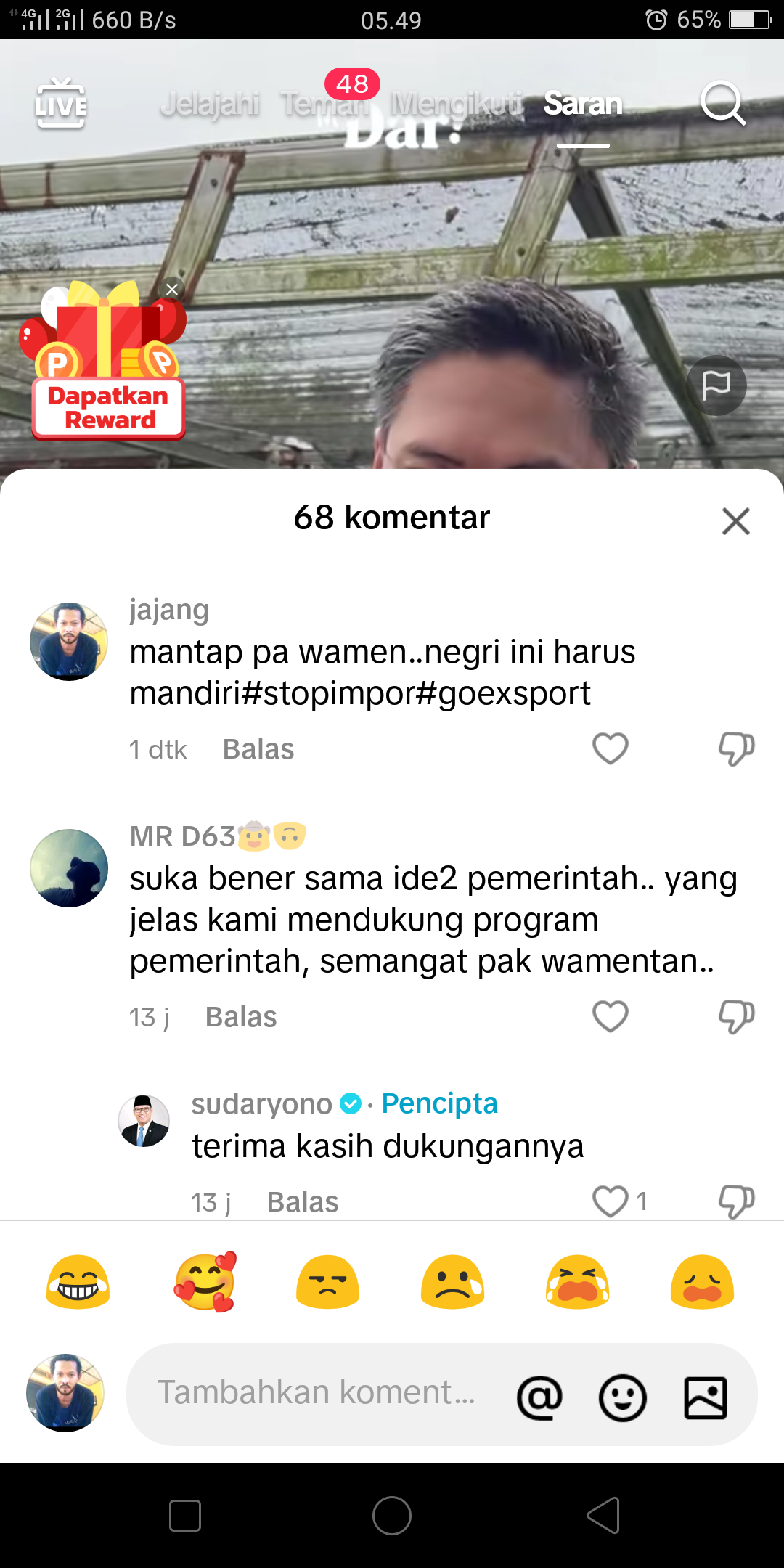Insert the smiling hearts emoji
The height and width of the screenshot is (1568, 784).
204,1282
